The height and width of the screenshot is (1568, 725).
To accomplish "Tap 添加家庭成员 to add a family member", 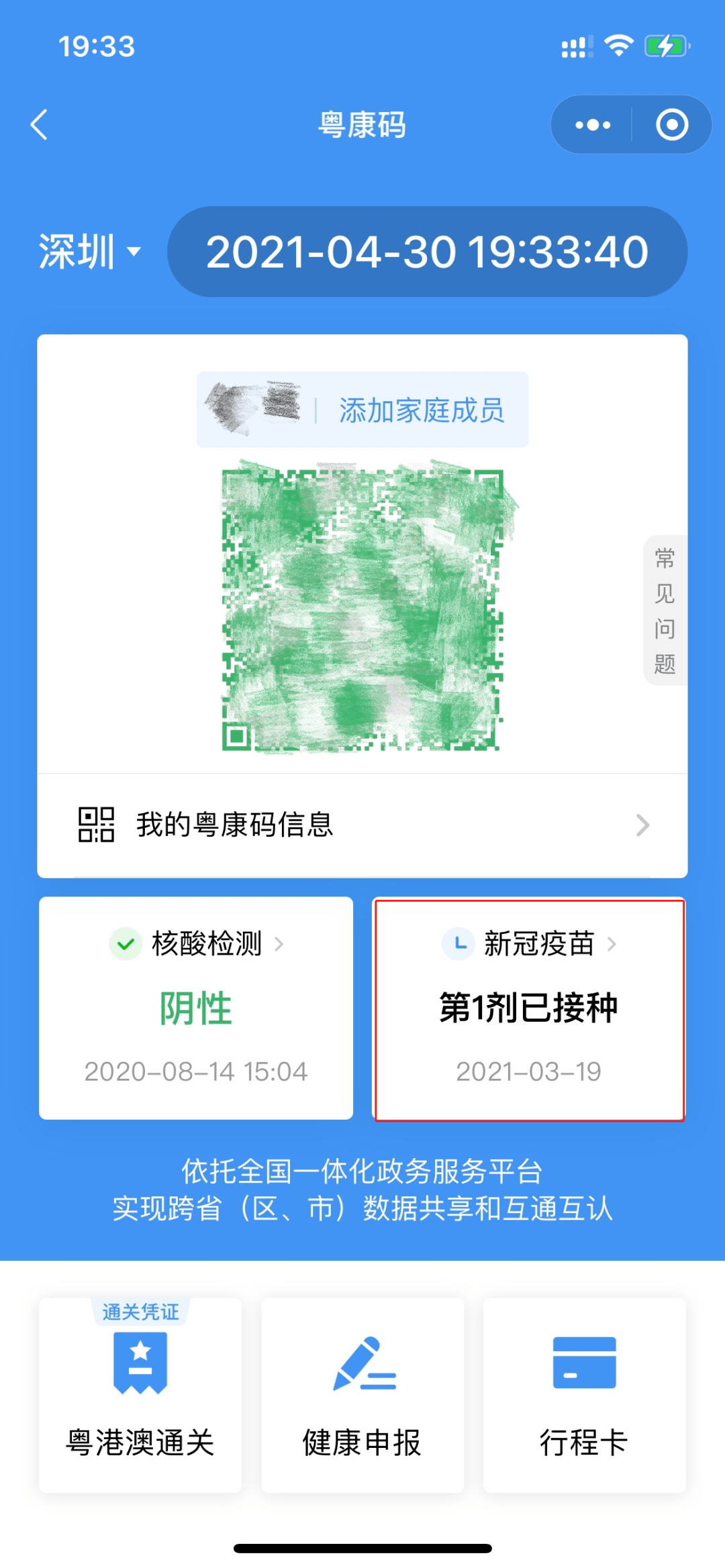I will click(421, 410).
